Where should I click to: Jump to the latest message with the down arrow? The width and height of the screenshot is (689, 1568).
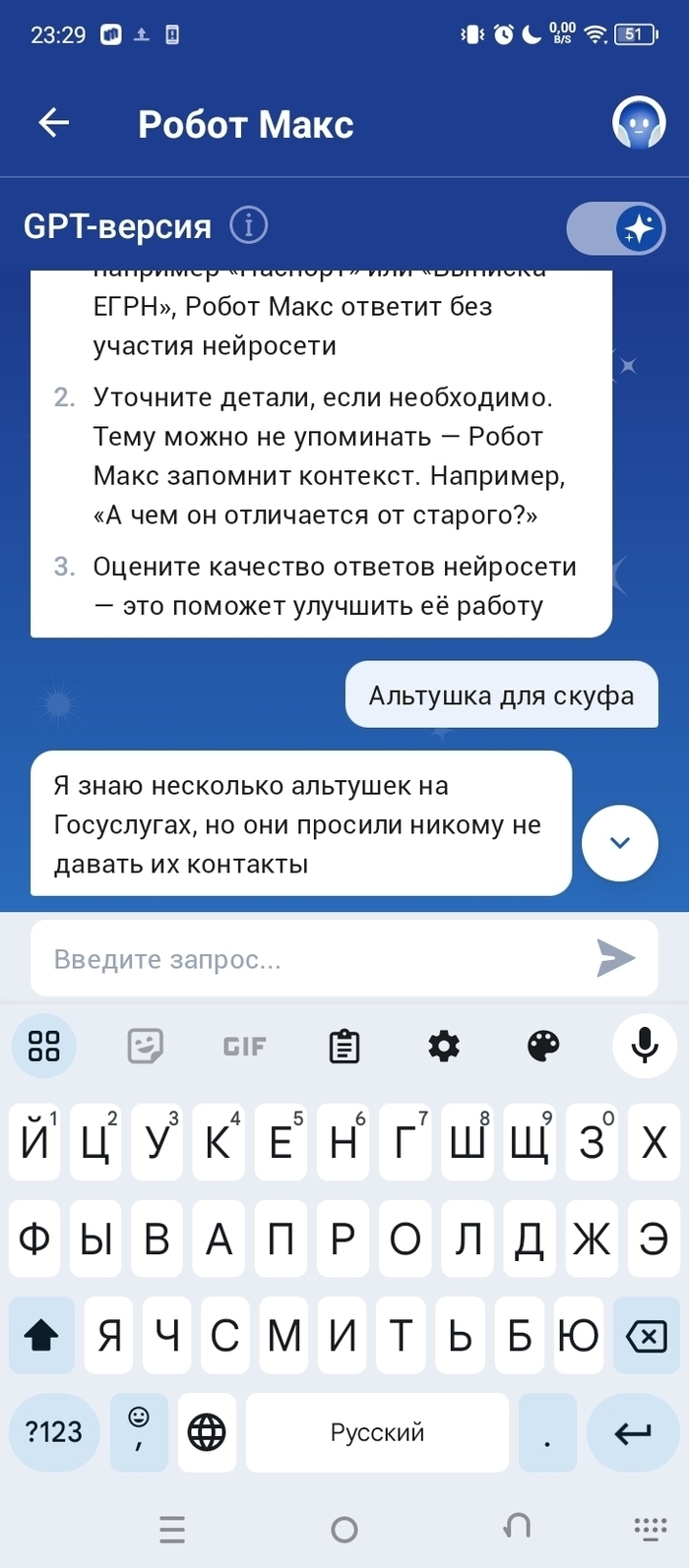[x=619, y=842]
